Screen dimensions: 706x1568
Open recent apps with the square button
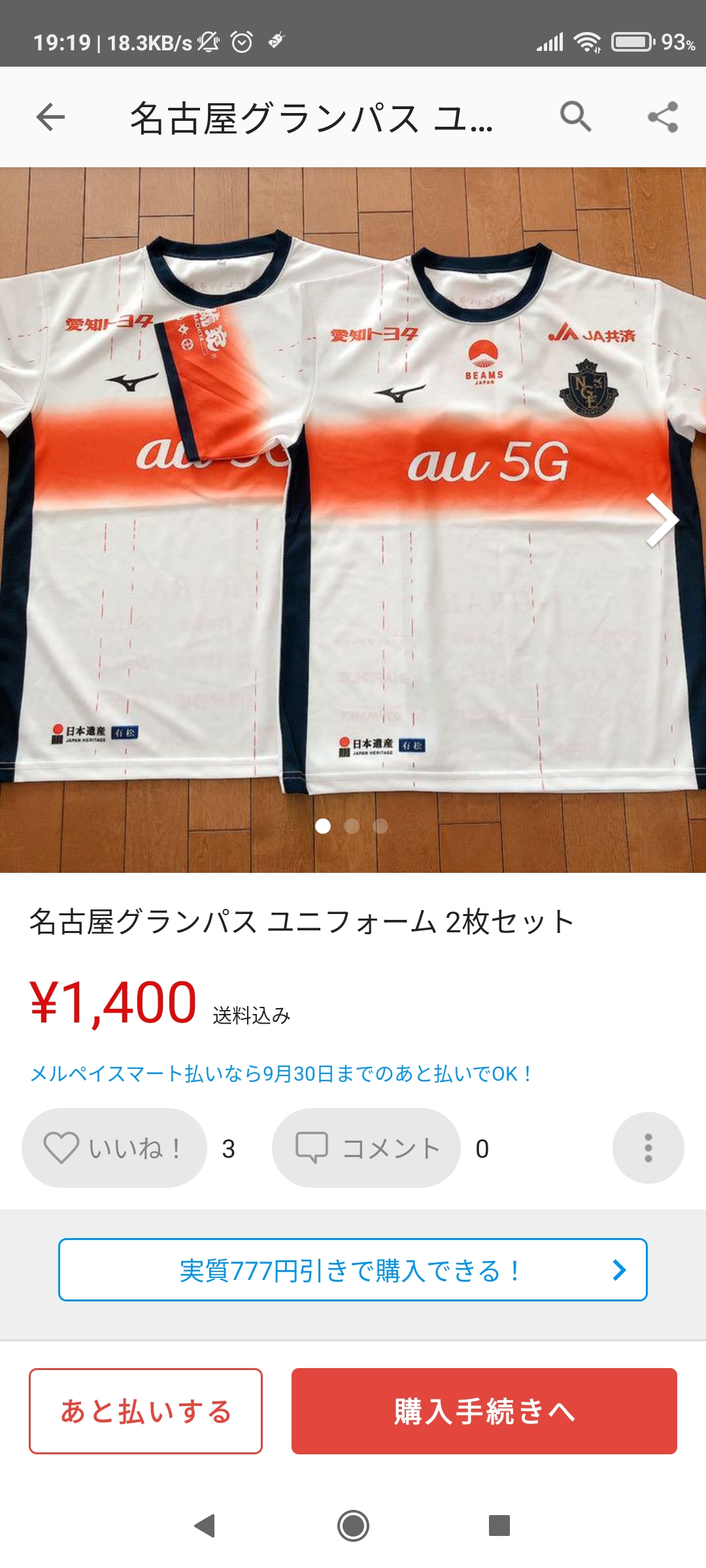[x=499, y=1526]
